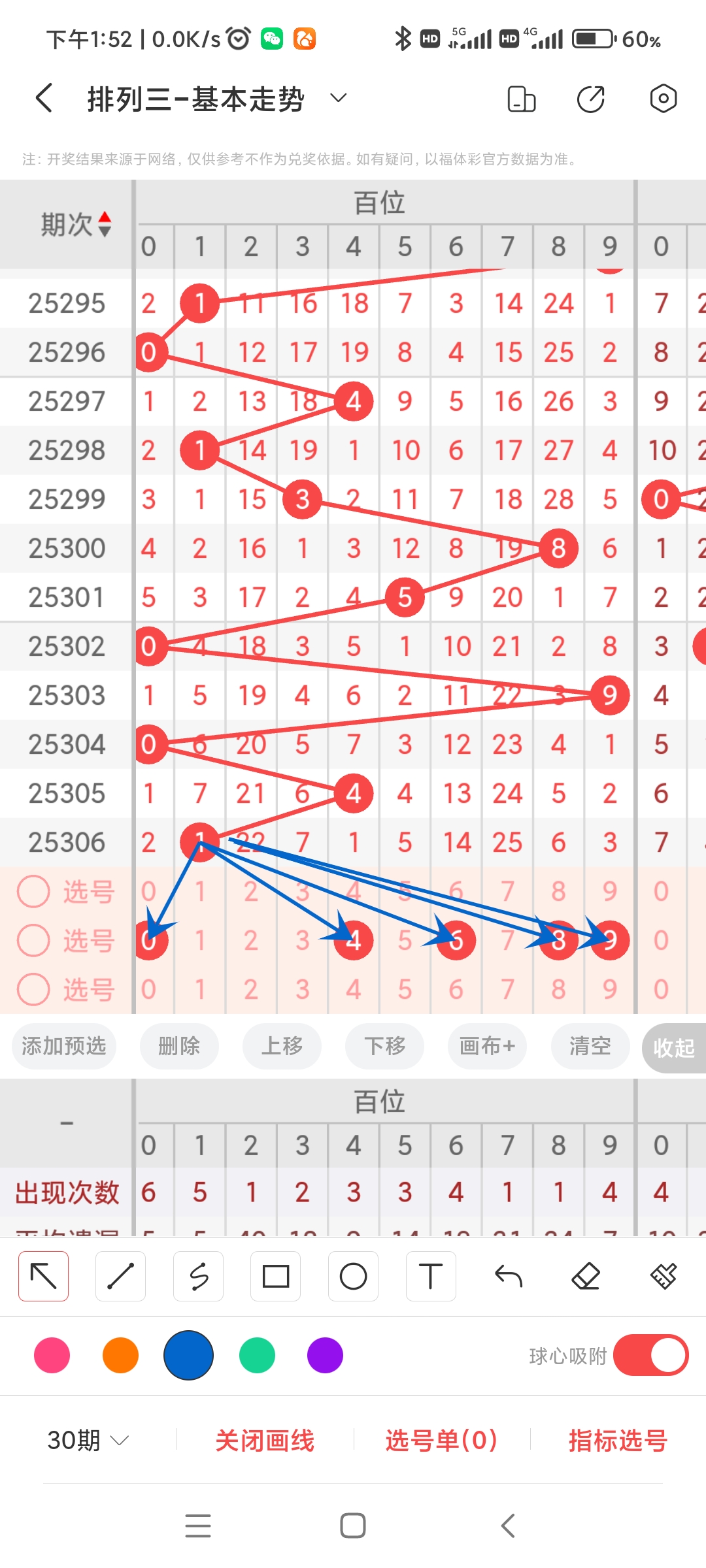Screen dimensions: 706x1568
Task: Clear annotations with 清空 button
Action: pyautogui.click(x=590, y=1046)
